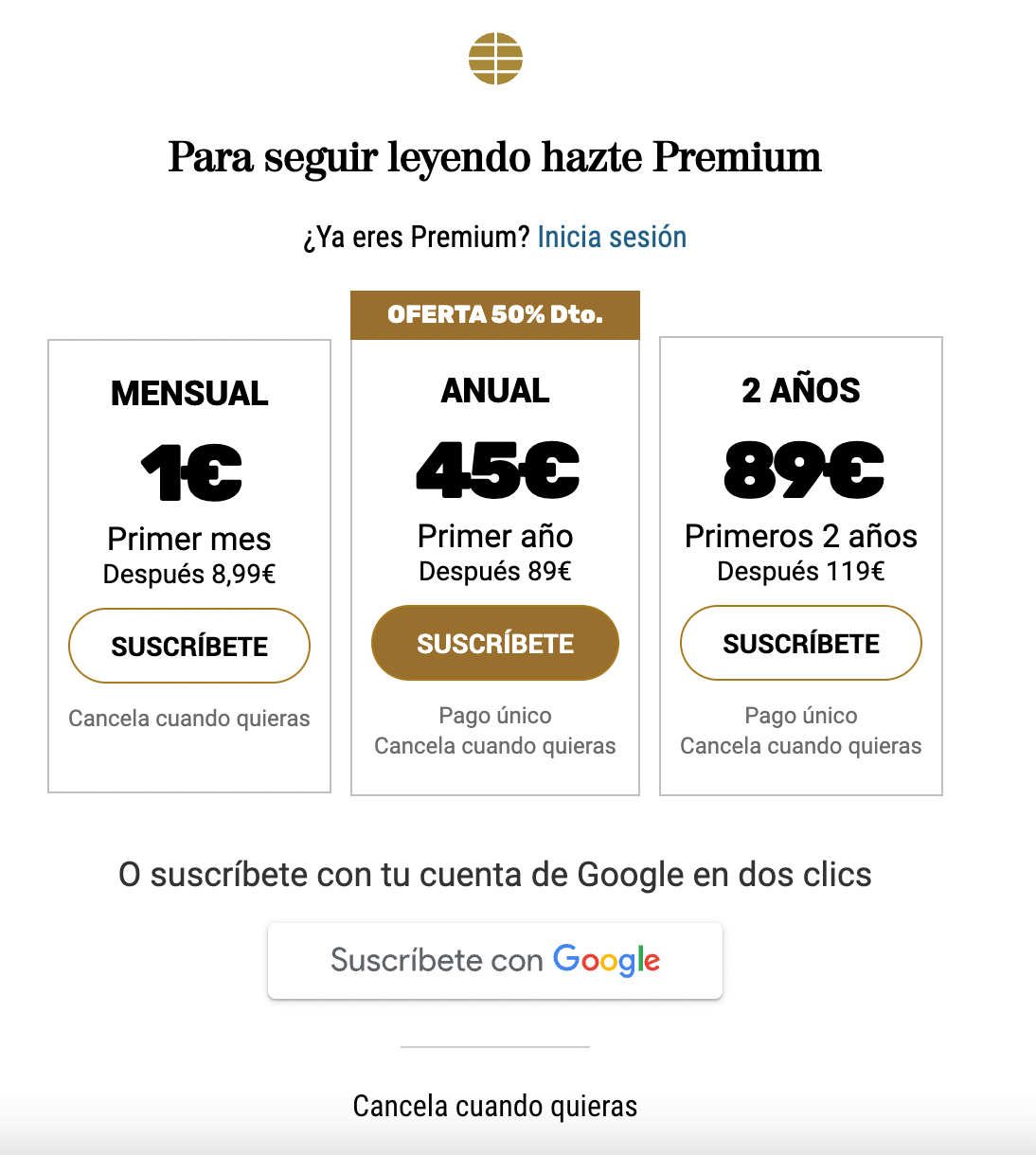Click the Google logo inside the subscribe button

(x=606, y=961)
